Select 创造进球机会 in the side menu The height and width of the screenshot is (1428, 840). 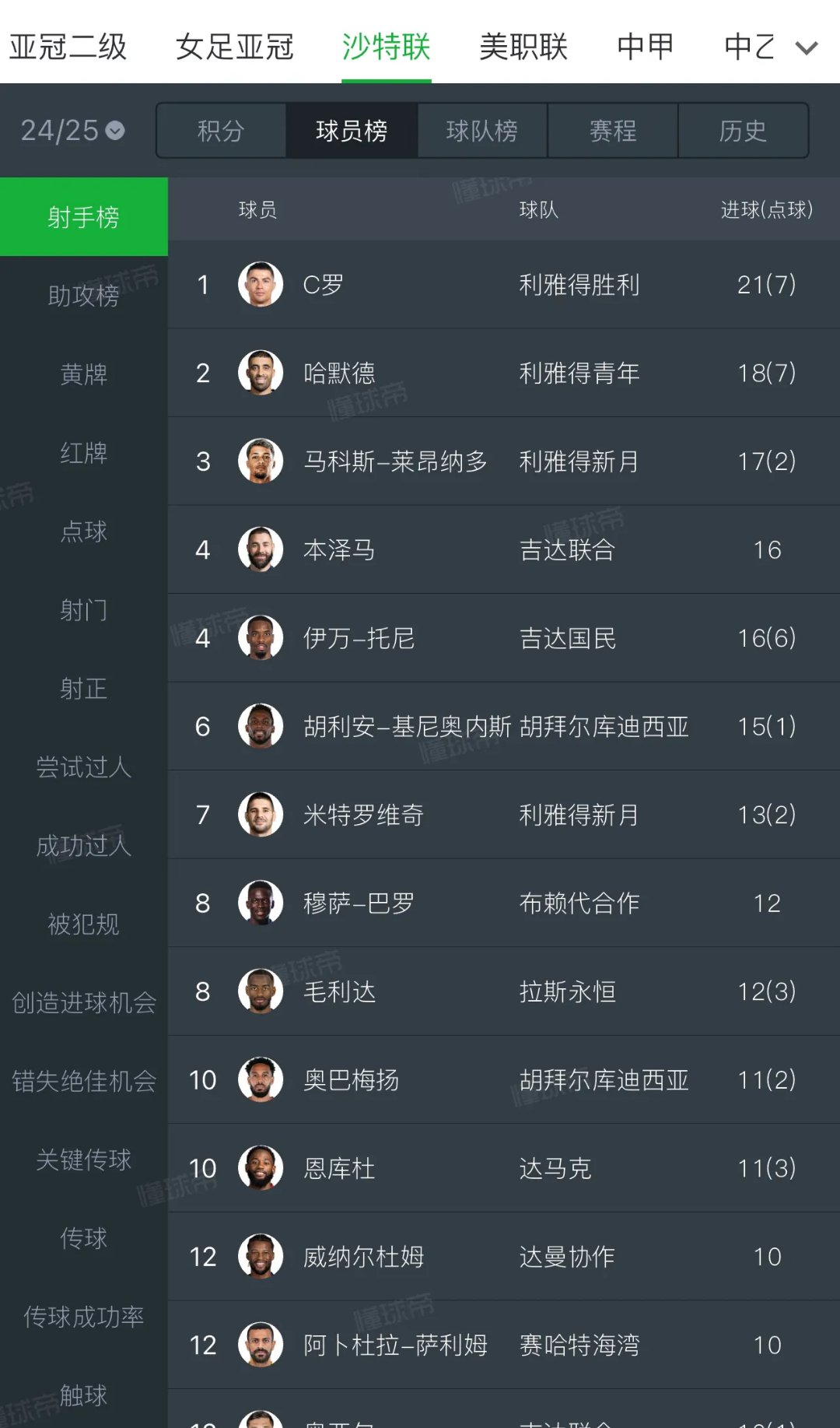point(83,1002)
